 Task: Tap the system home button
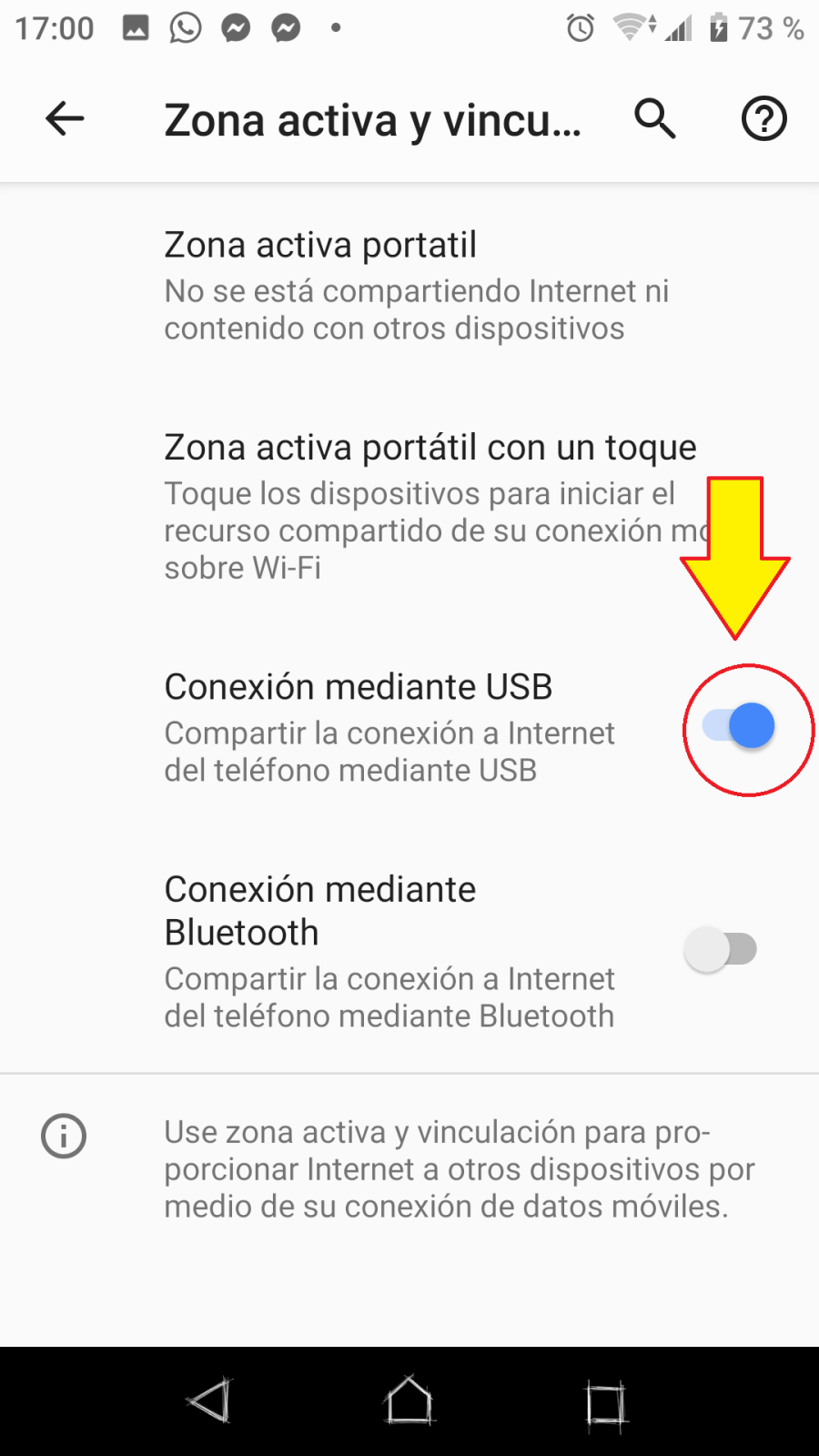409,1401
